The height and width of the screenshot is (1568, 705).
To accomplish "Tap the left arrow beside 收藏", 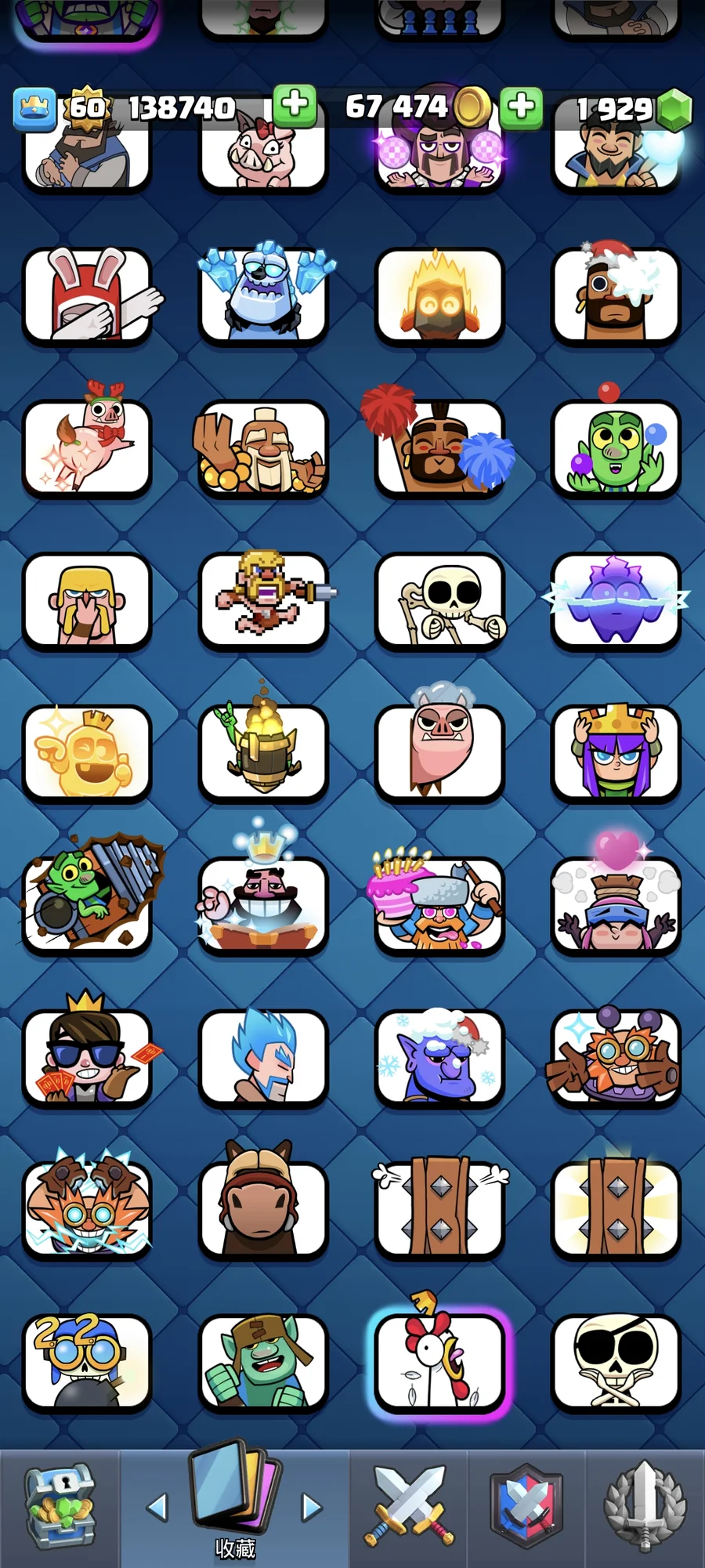I will [x=157, y=1506].
